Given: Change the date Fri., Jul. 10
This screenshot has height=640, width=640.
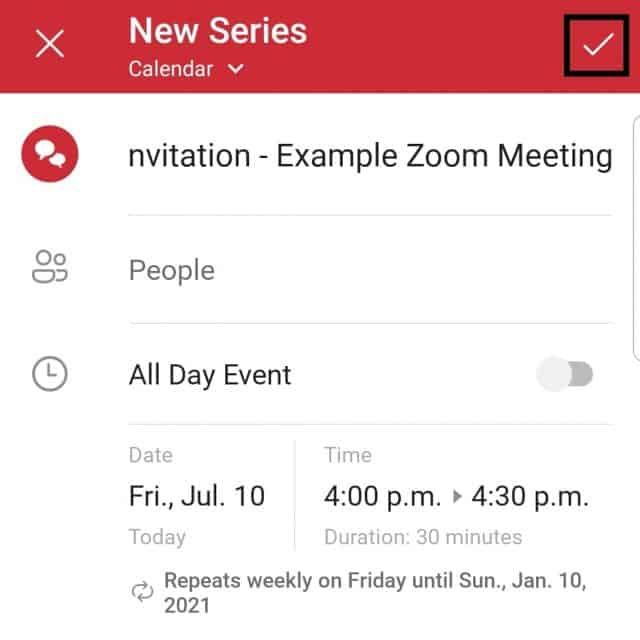Looking at the screenshot, I should click(197, 496).
